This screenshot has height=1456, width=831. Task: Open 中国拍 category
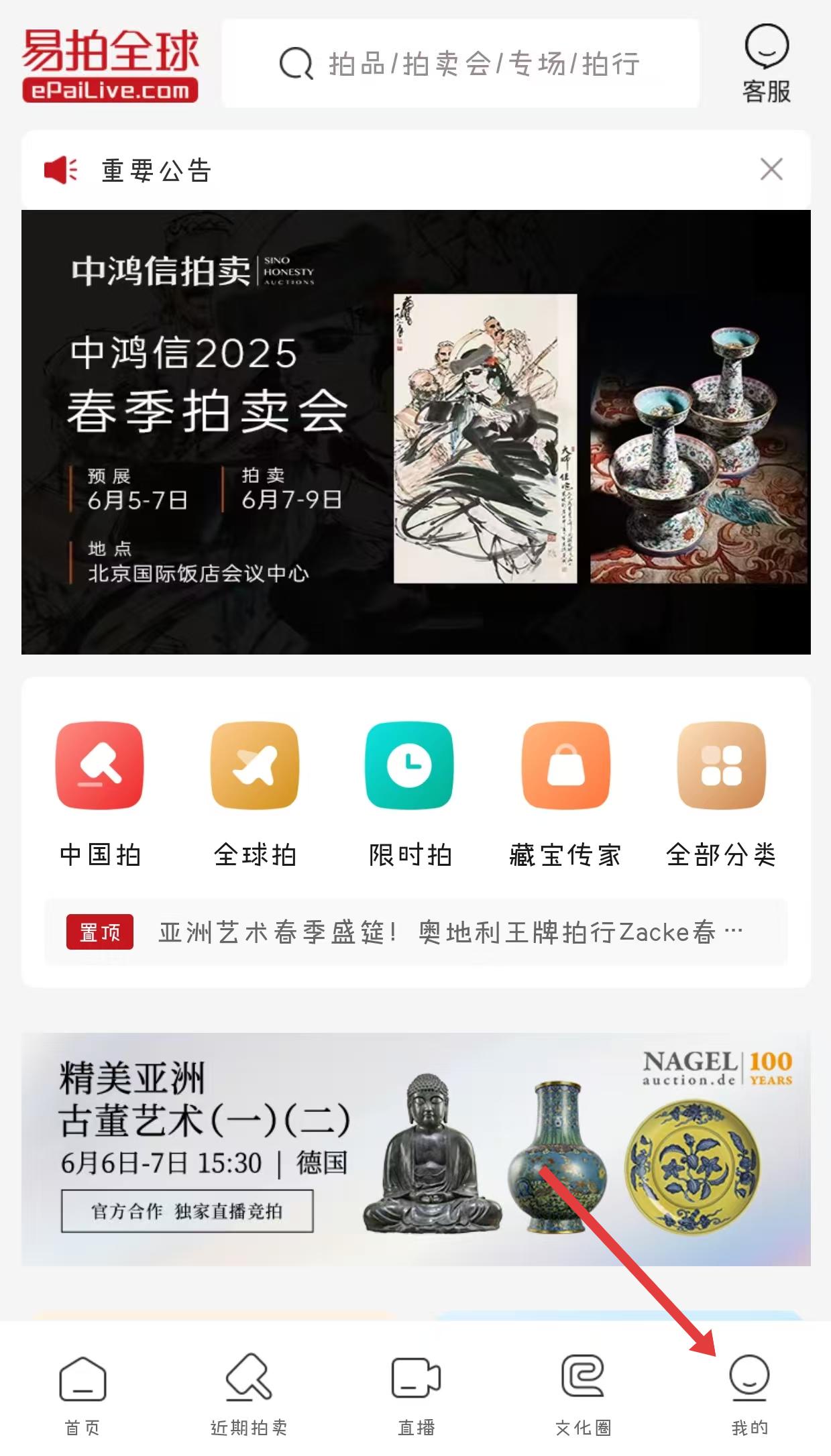coord(100,795)
